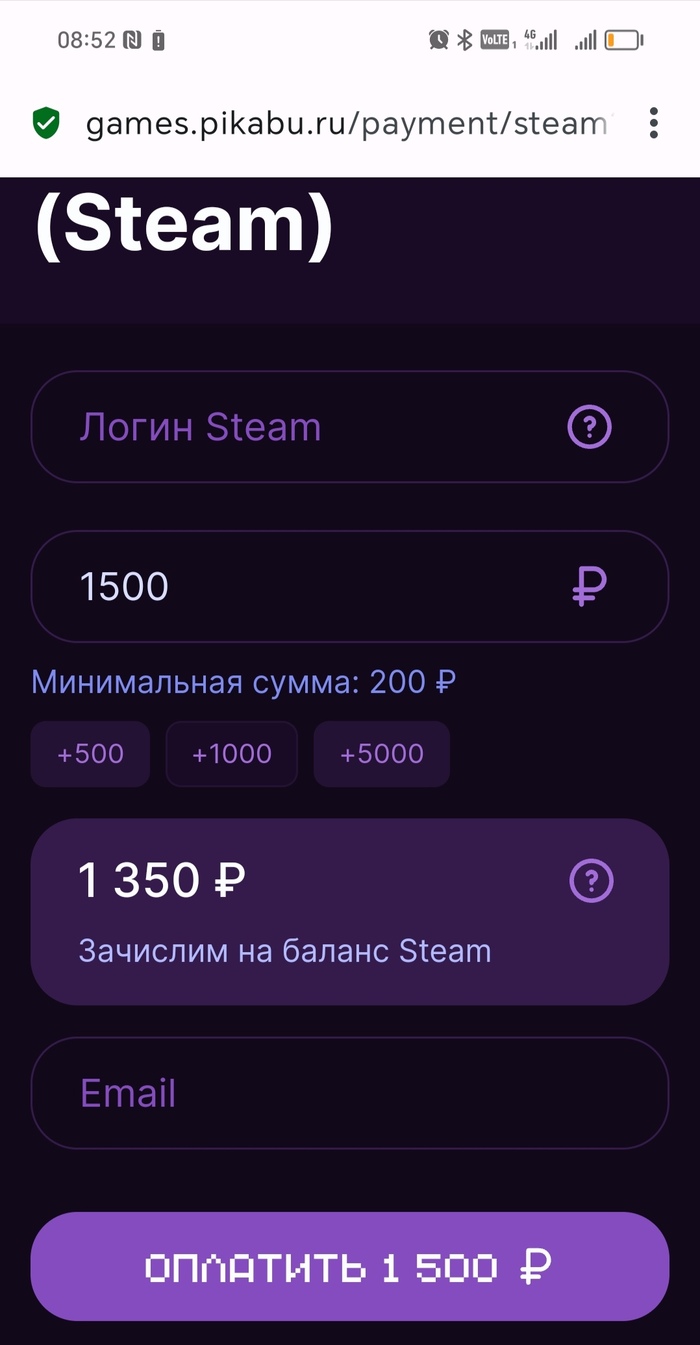Add +500 to the amount
This screenshot has width=700, height=1345.
click(x=90, y=754)
